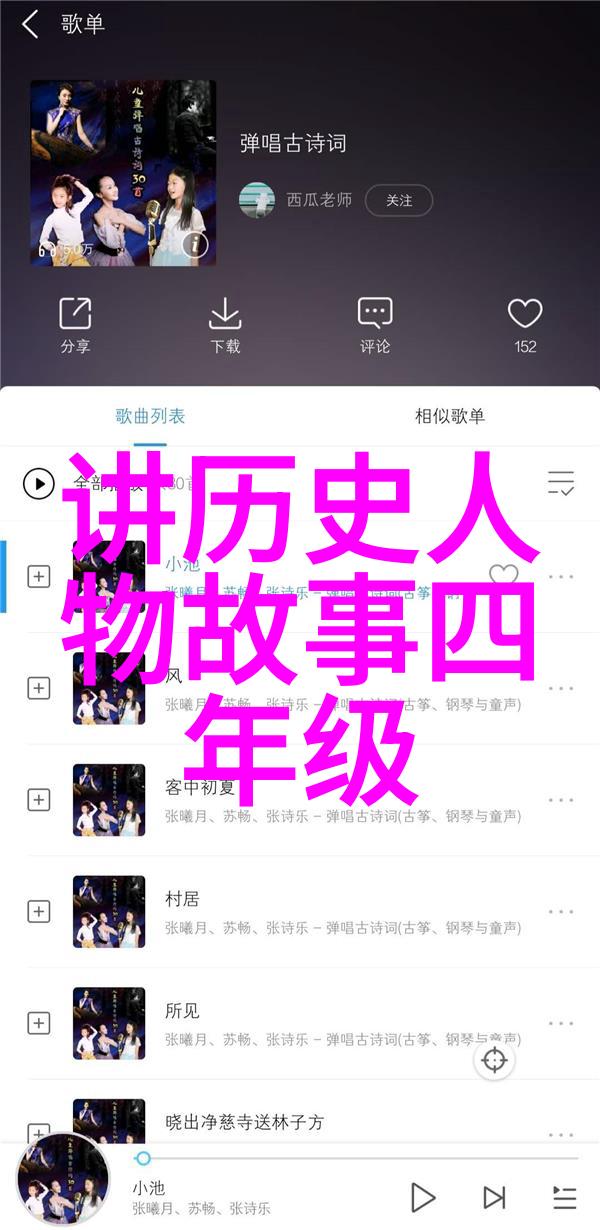Select the 歌曲列表 tab
Screen dimensions: 600x1230
[x=150, y=416]
